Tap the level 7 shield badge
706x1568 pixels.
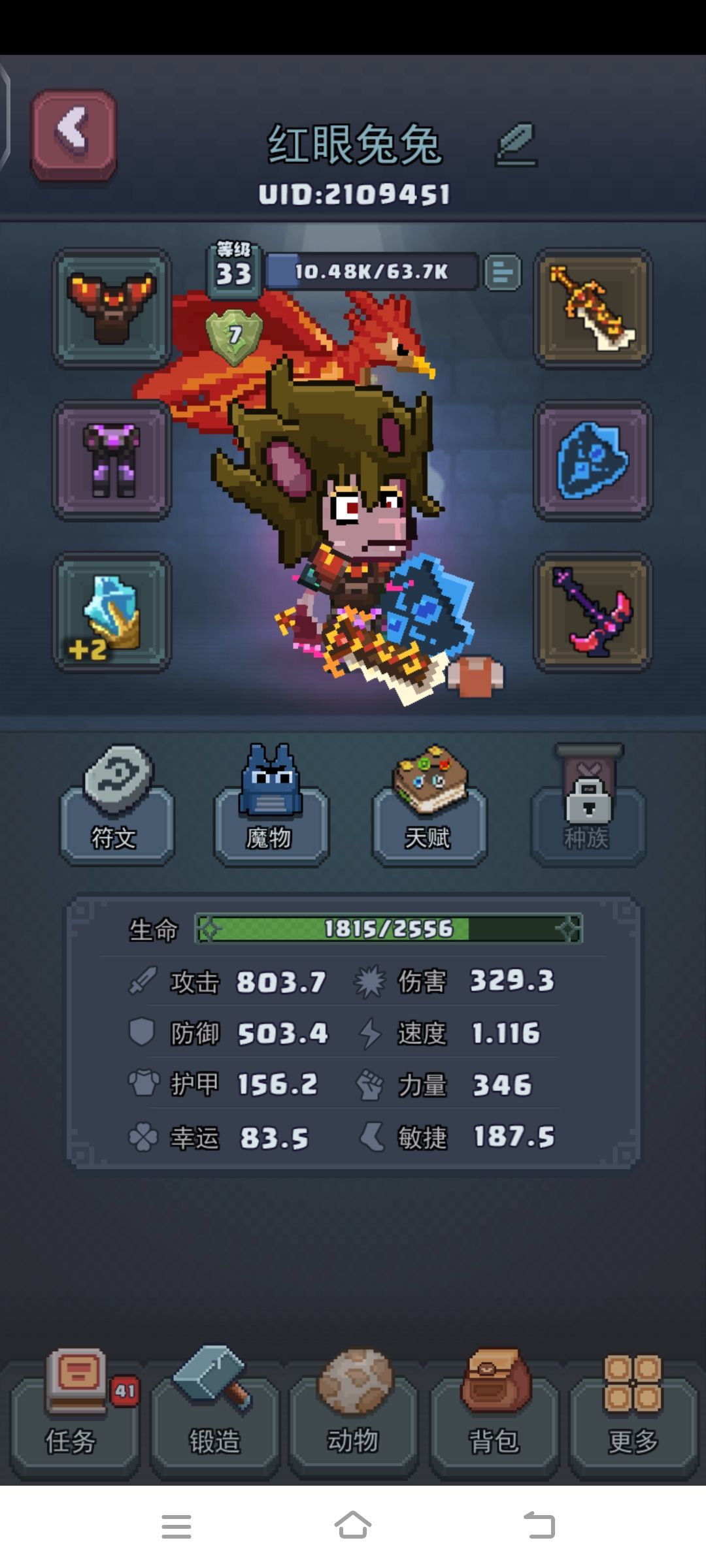[235, 337]
